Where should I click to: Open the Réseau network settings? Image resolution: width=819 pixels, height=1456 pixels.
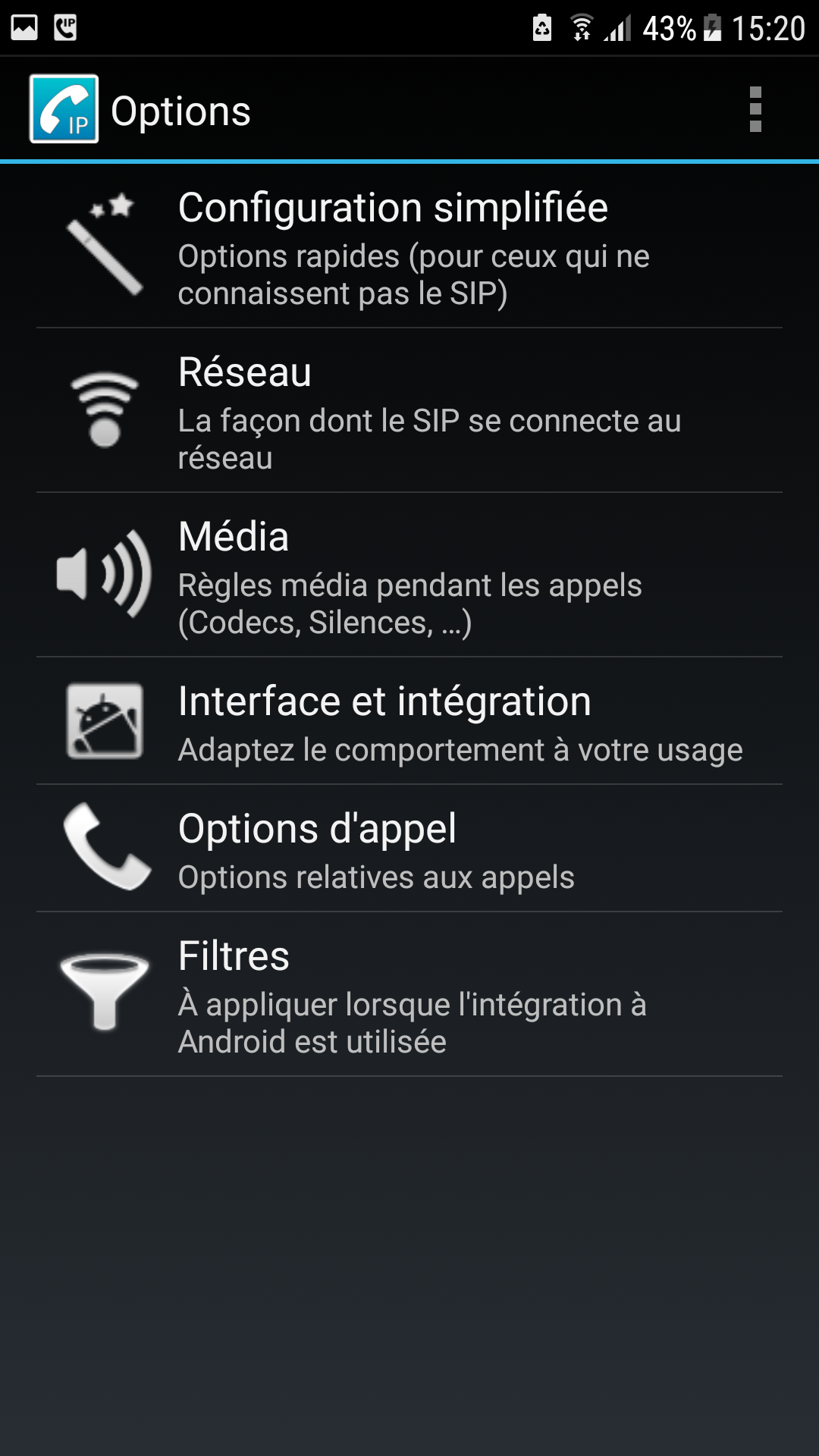tap(409, 411)
